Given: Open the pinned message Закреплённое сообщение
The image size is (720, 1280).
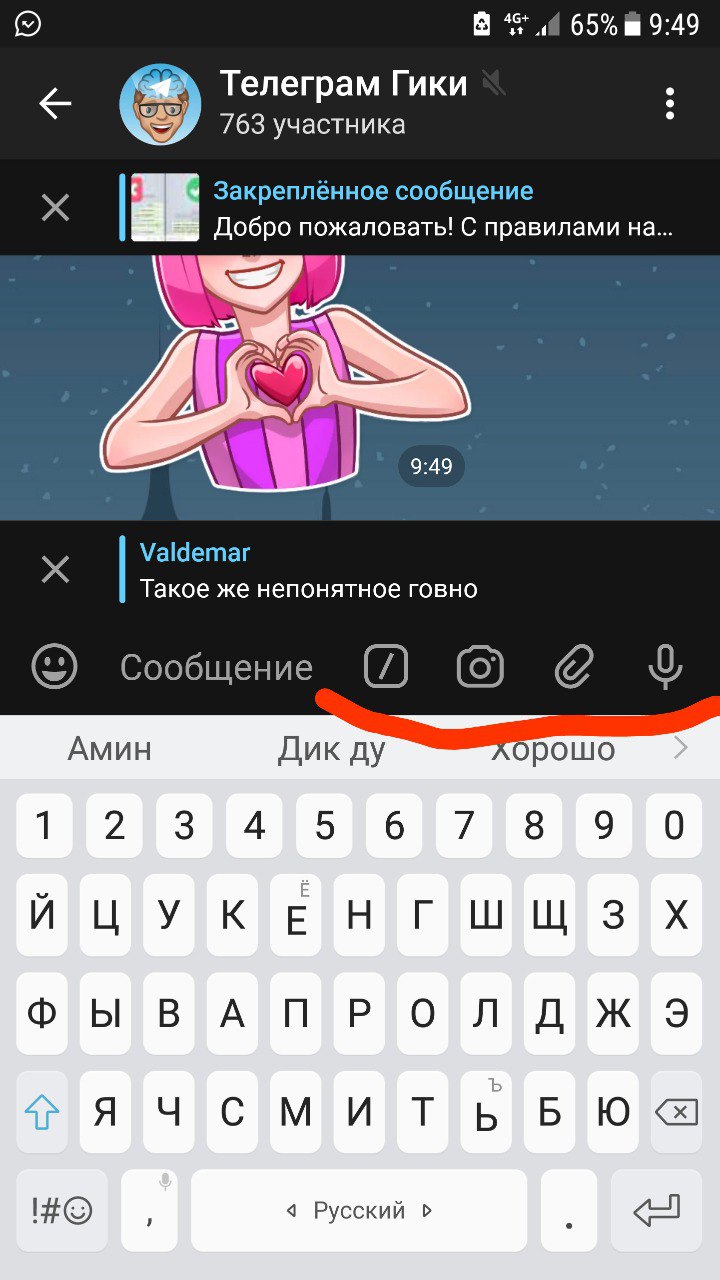Looking at the screenshot, I should click(400, 208).
